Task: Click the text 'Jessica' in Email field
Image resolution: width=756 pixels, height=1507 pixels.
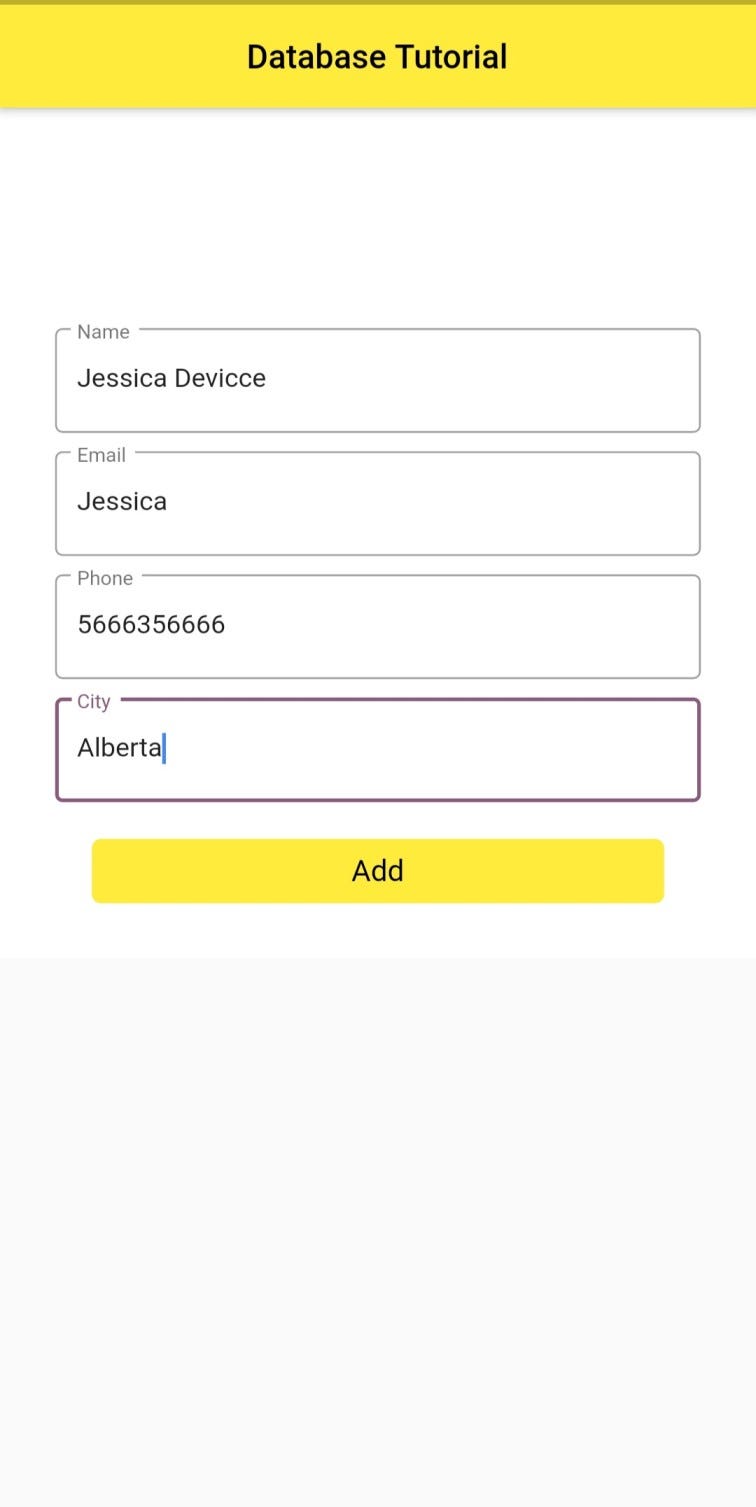Action: pos(122,501)
